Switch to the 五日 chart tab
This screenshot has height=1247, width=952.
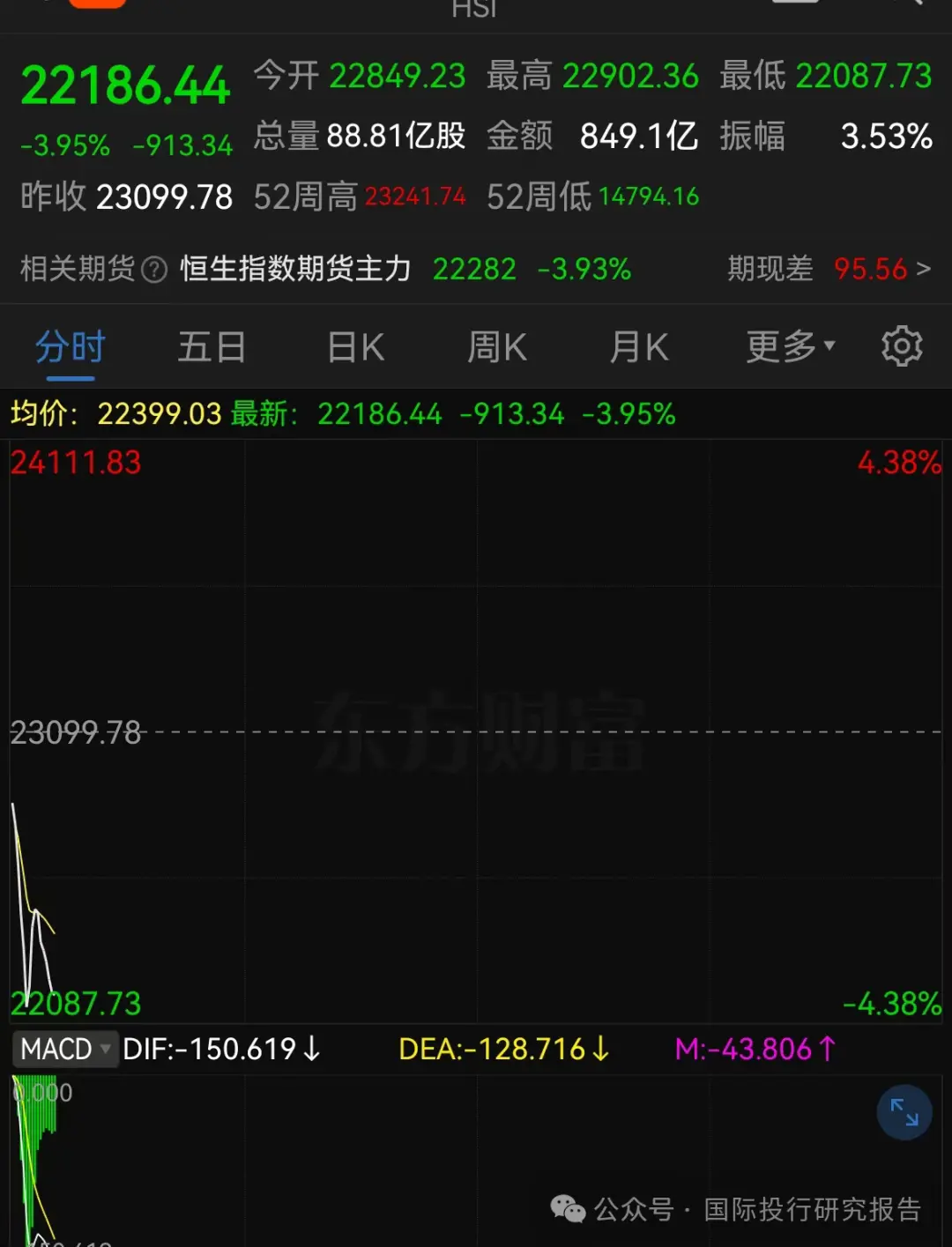pyautogui.click(x=212, y=347)
